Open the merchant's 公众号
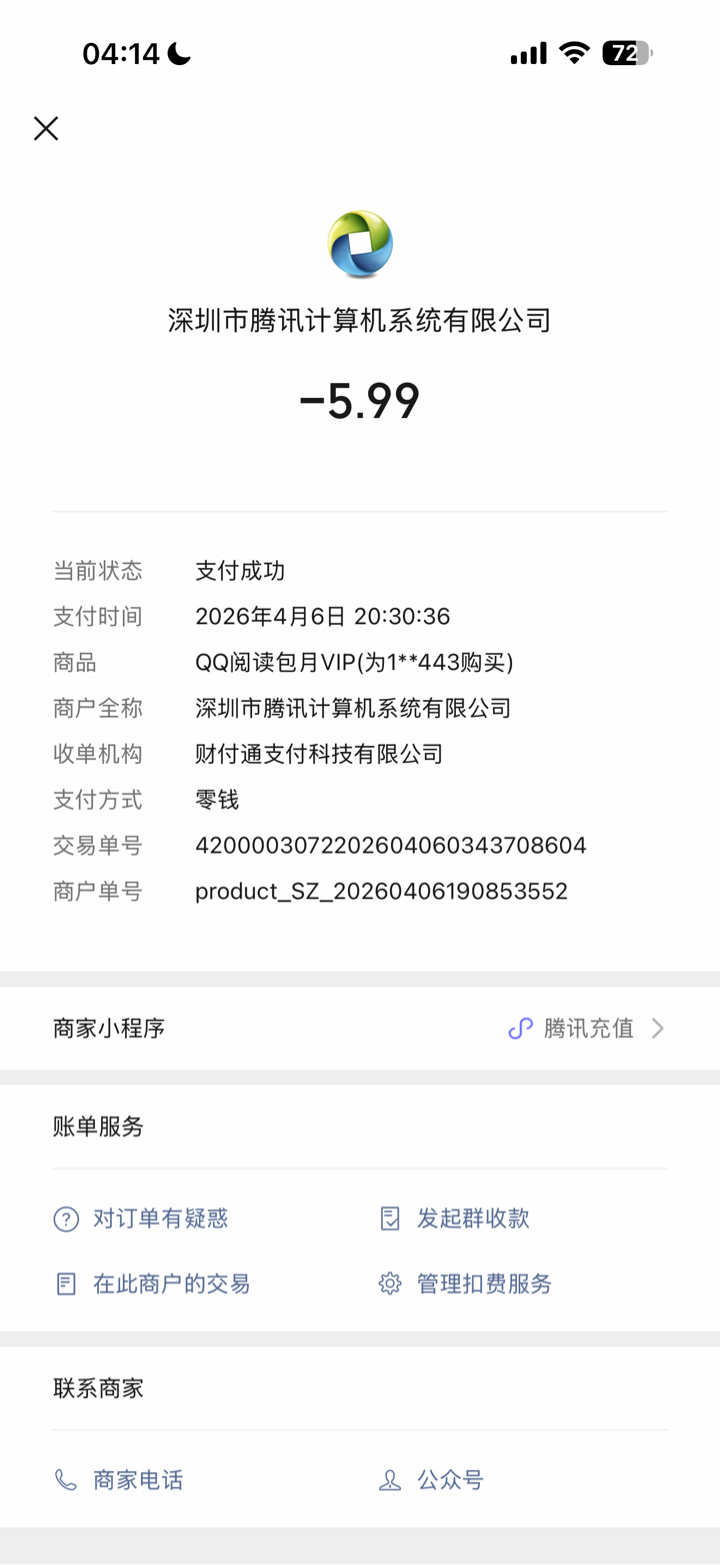 pyautogui.click(x=449, y=1480)
